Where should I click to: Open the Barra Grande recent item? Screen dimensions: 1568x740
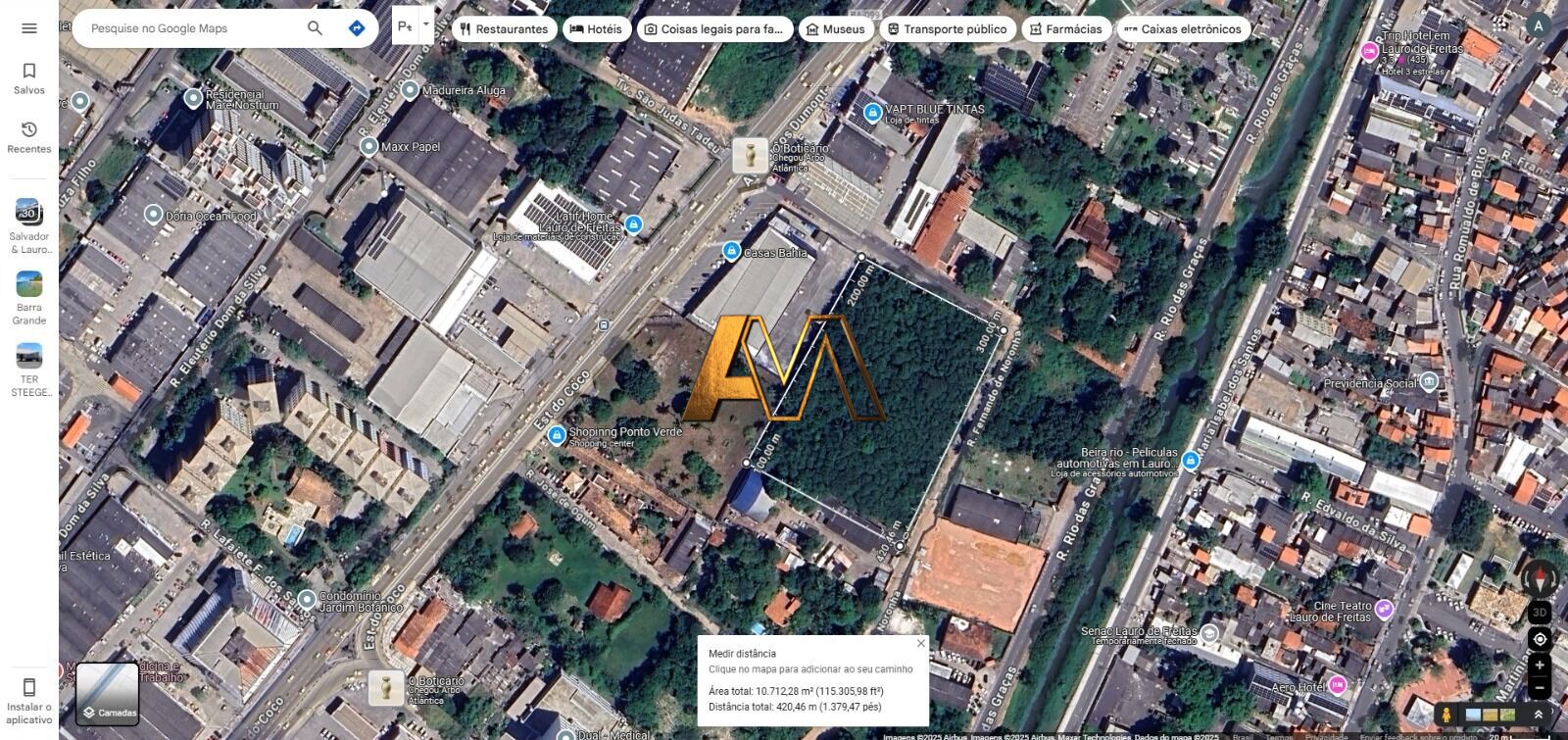[29, 298]
